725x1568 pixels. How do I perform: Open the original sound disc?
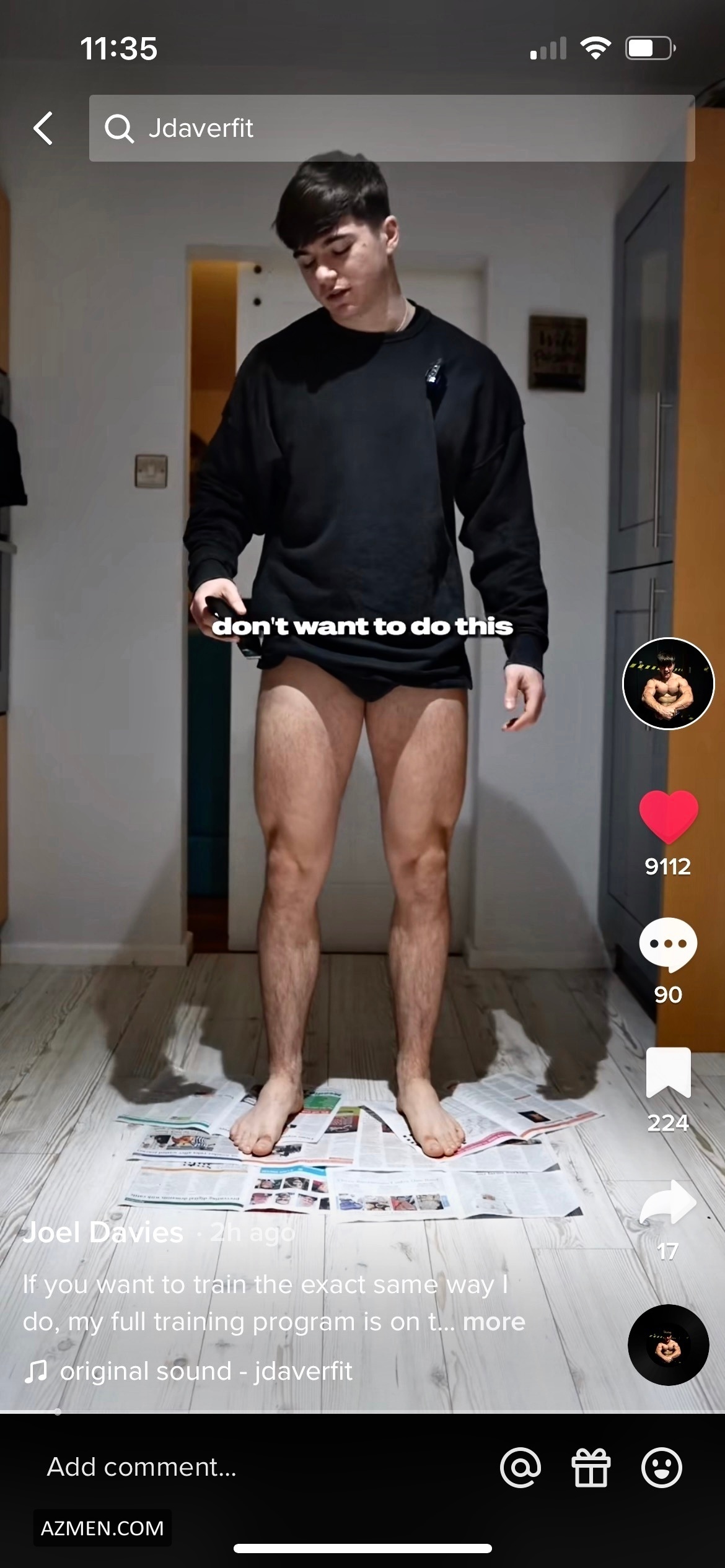[668, 1344]
